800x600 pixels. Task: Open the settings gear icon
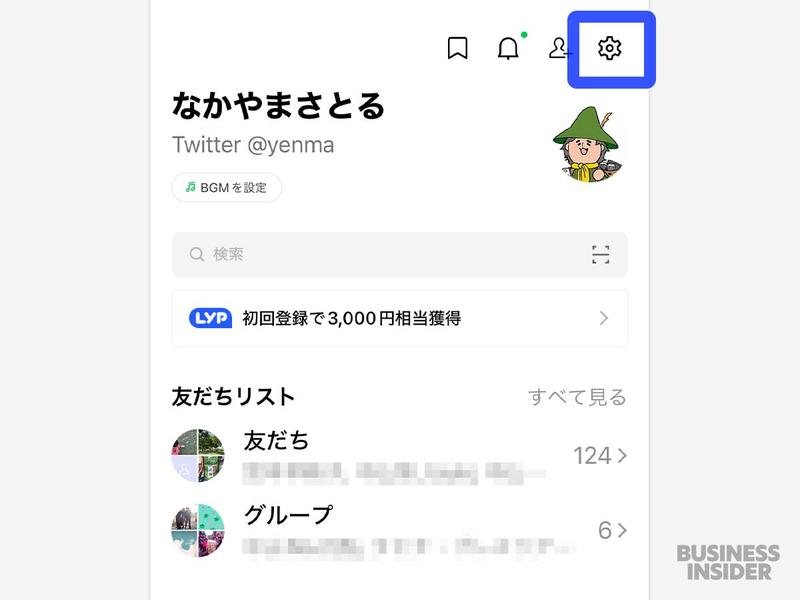(x=609, y=48)
